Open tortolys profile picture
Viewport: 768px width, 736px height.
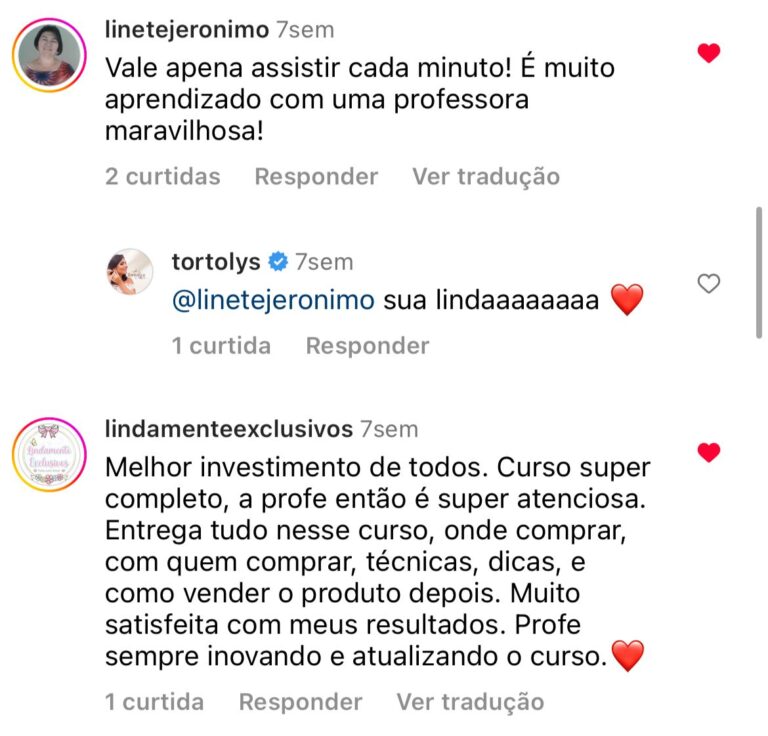[130, 272]
